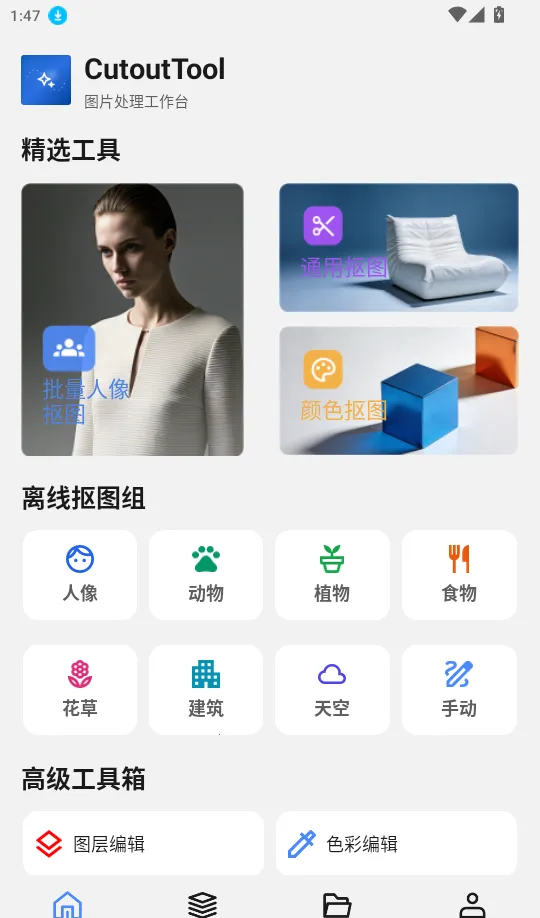Switch to the folder tab
540x918 pixels.
click(x=337, y=904)
